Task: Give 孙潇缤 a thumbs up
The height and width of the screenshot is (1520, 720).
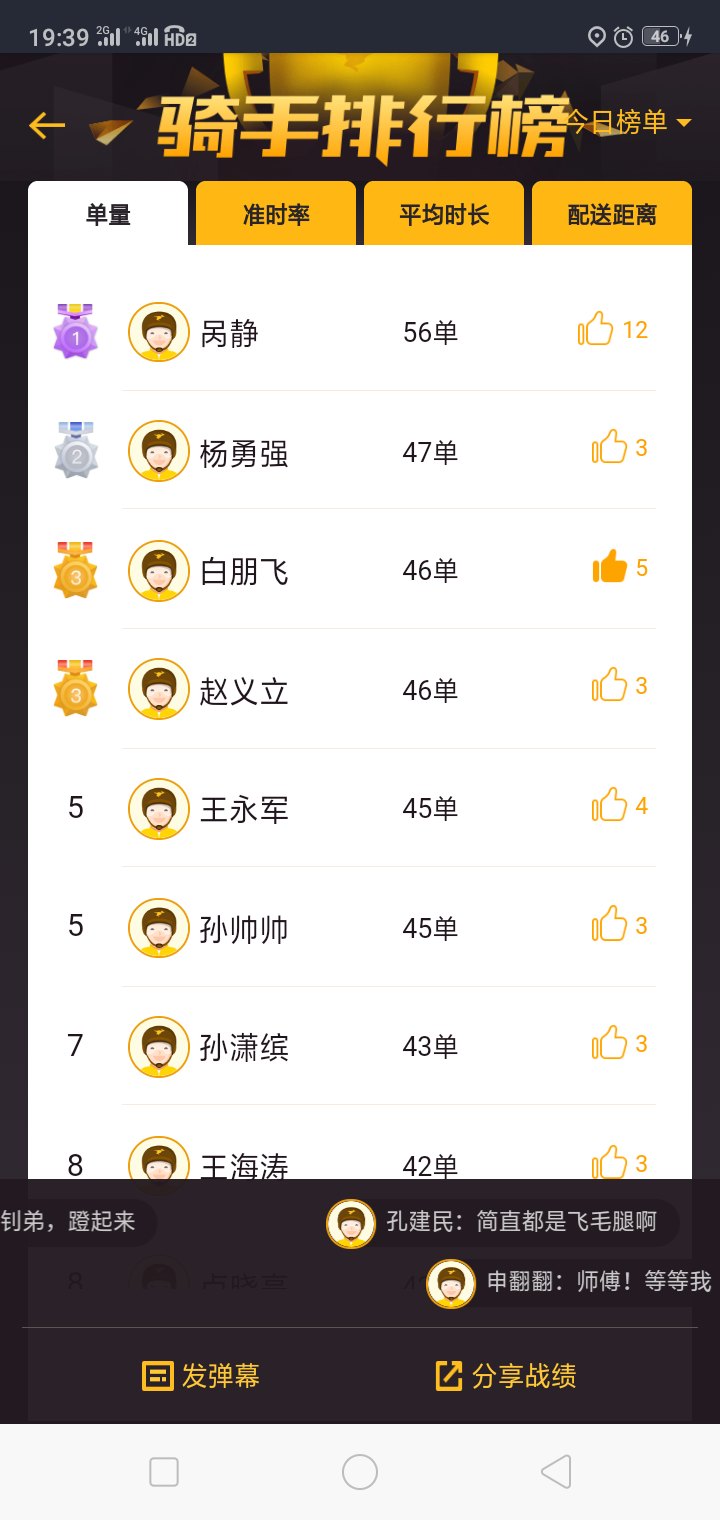Action: pos(609,1044)
